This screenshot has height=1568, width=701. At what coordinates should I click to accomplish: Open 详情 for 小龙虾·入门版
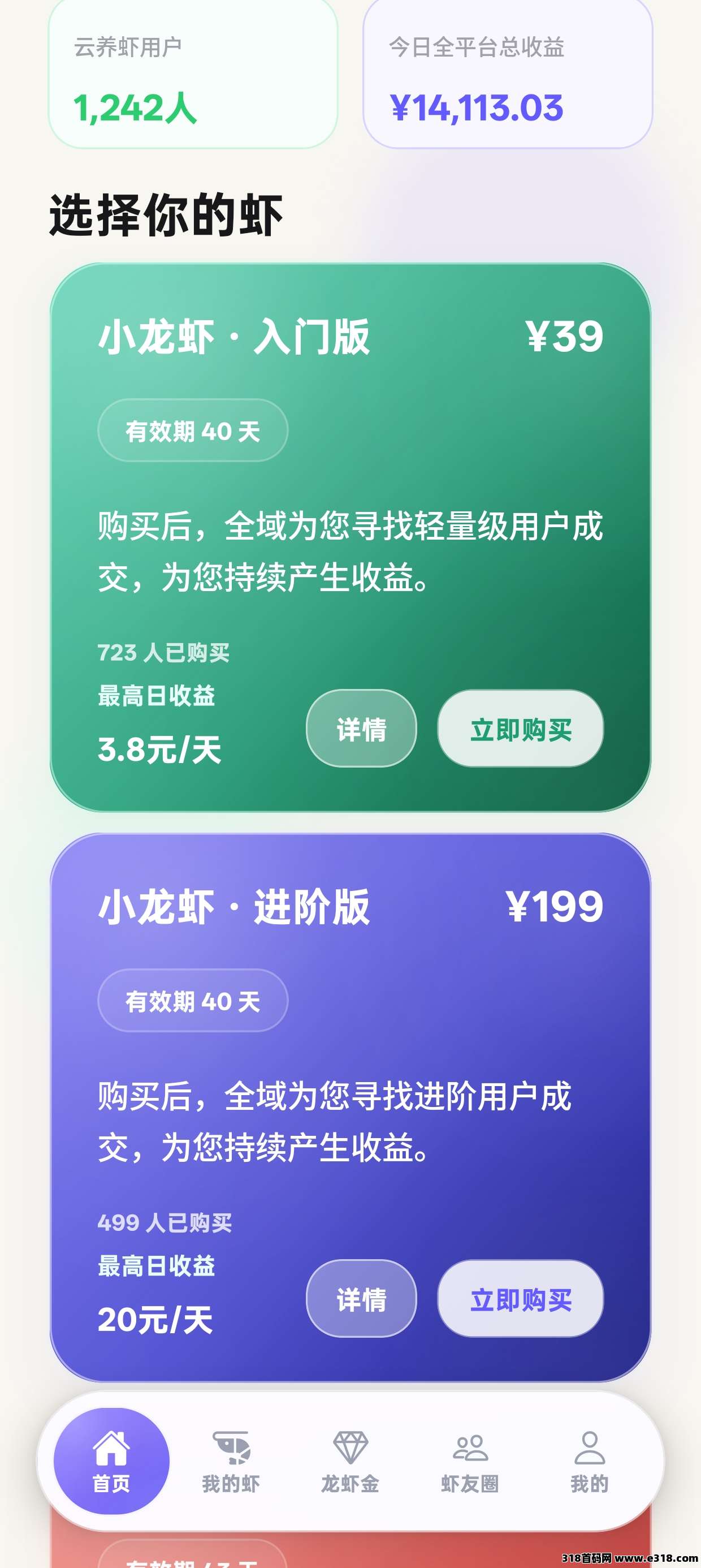(361, 728)
